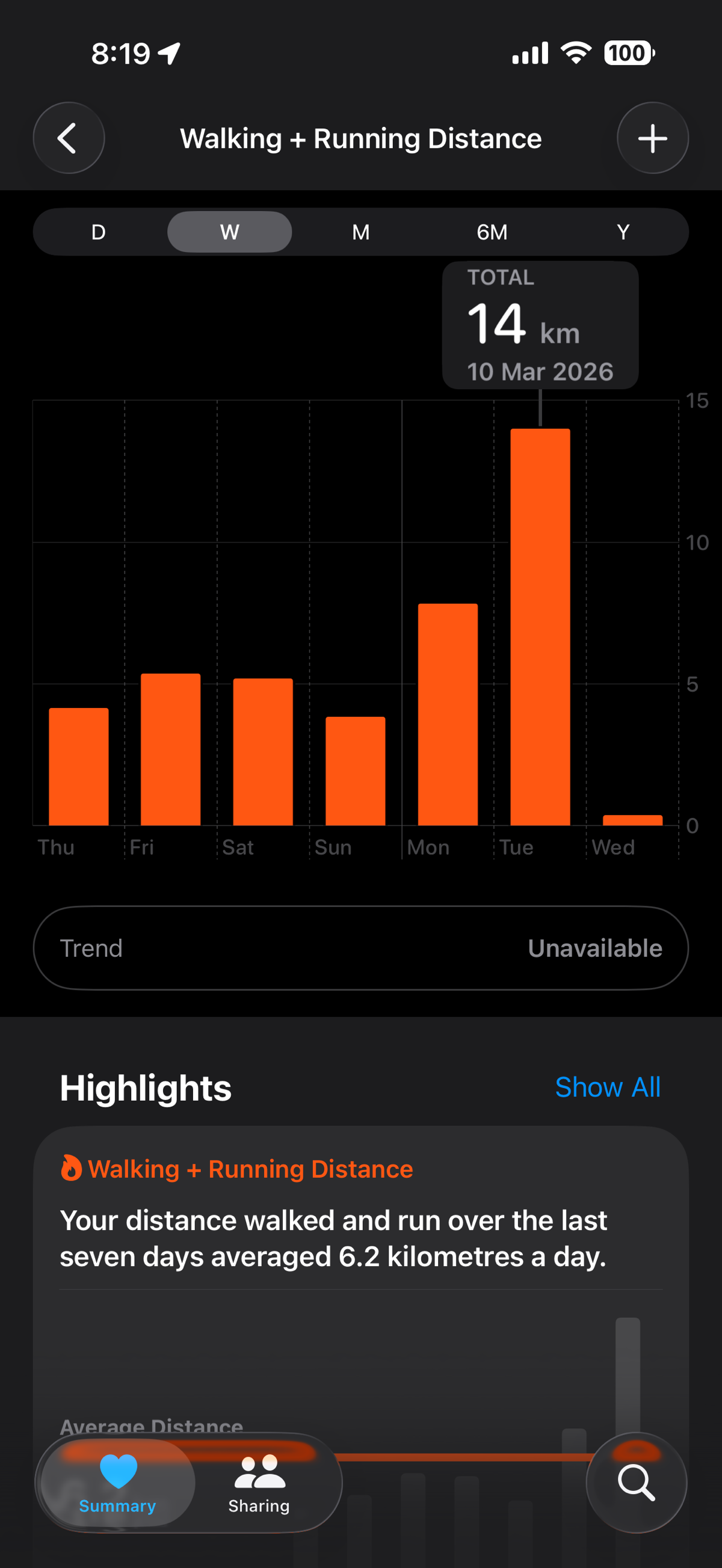Switch to the D day view

[x=99, y=232]
